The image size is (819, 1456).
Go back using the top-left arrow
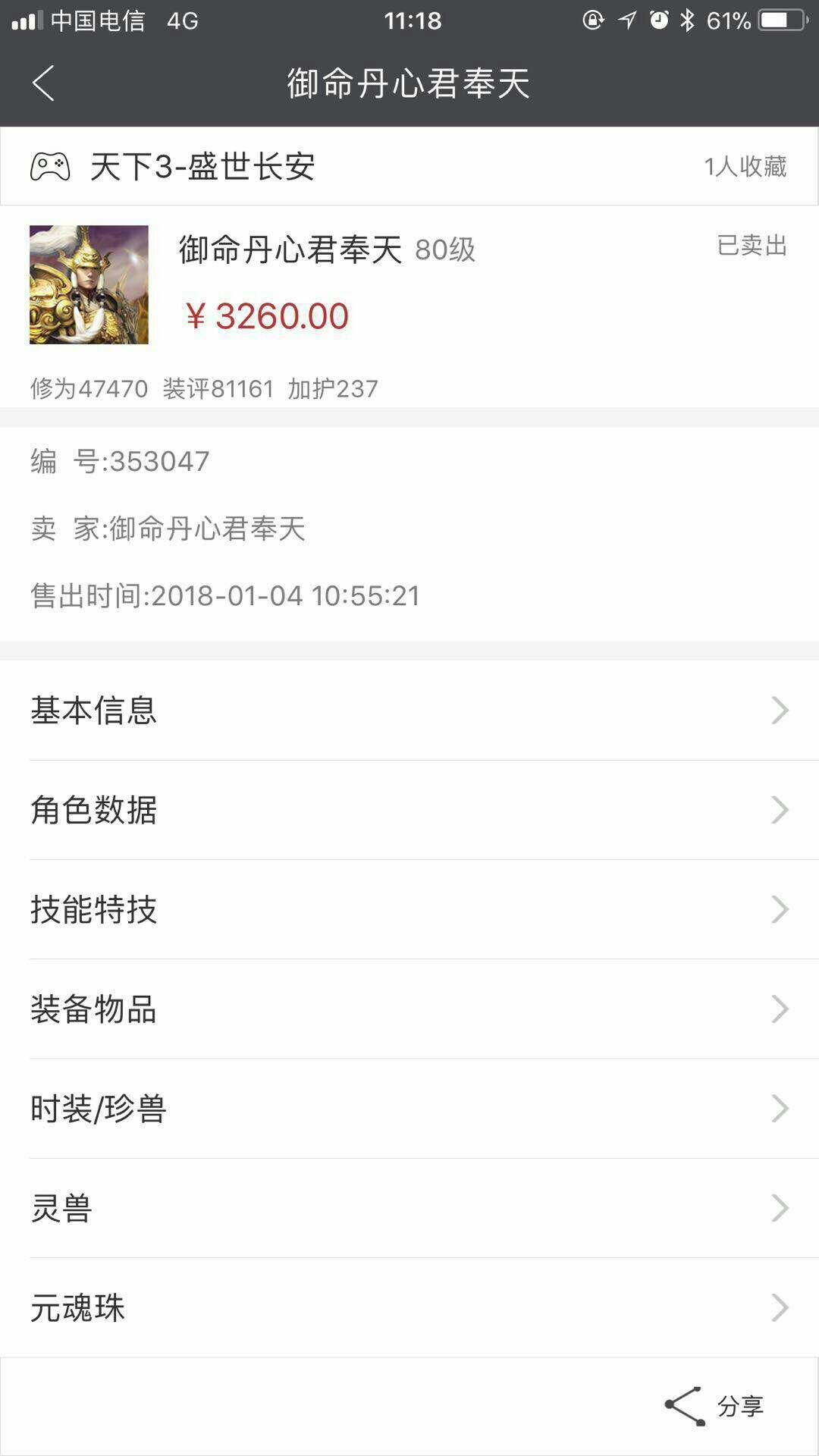point(43,83)
